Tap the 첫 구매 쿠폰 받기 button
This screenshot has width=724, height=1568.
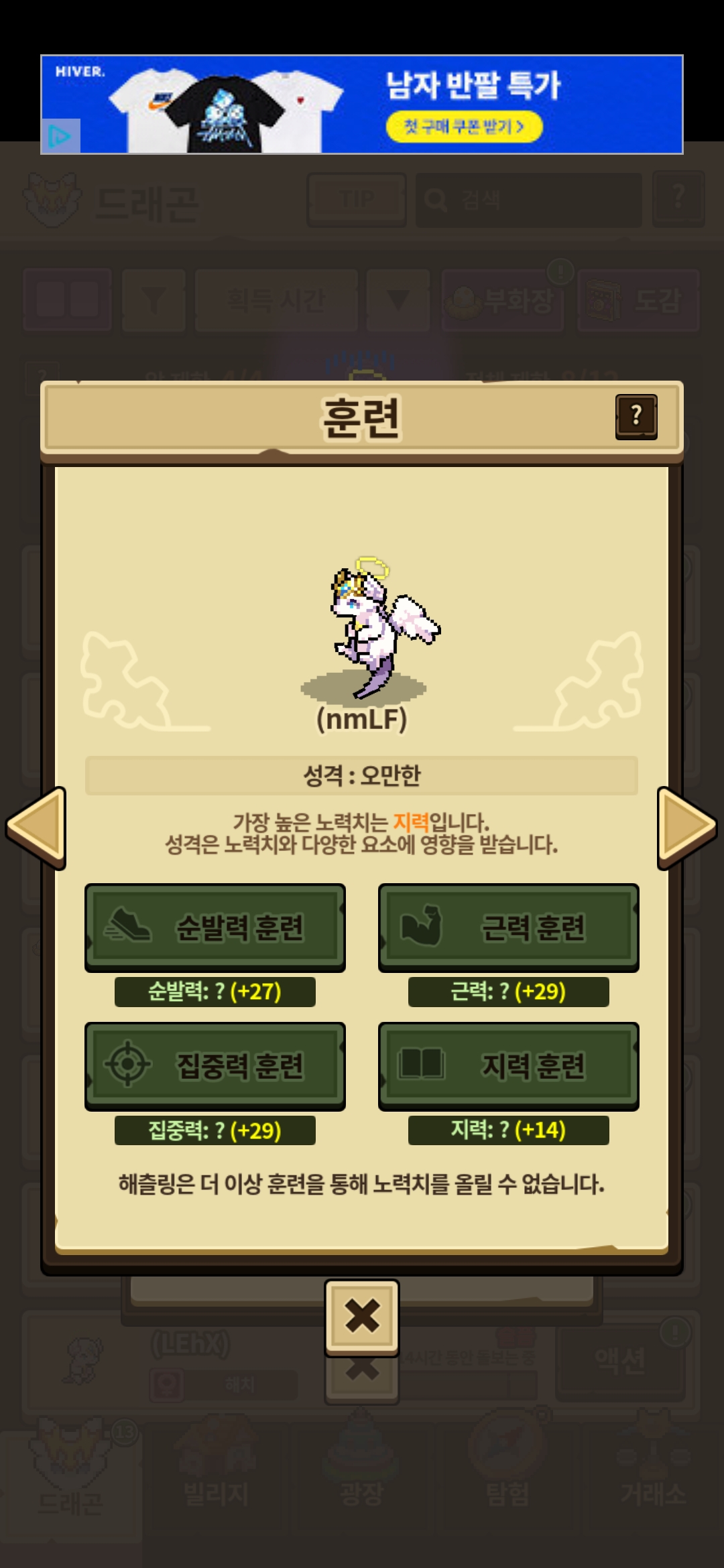(x=464, y=127)
